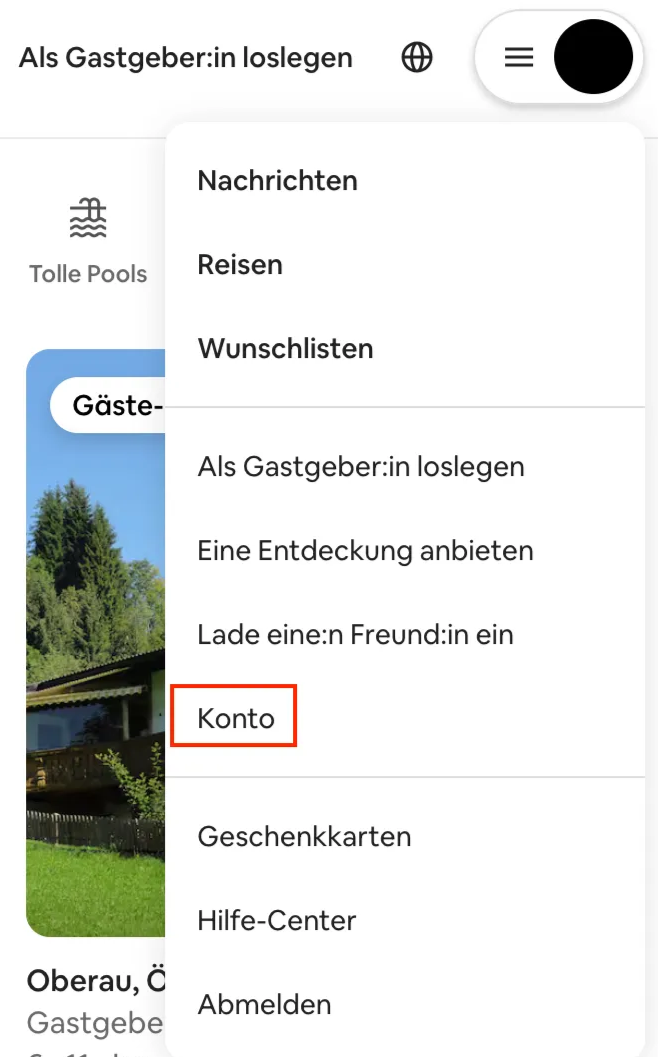Open Geschenkkarten
The image size is (658, 1057).
[405, 837]
